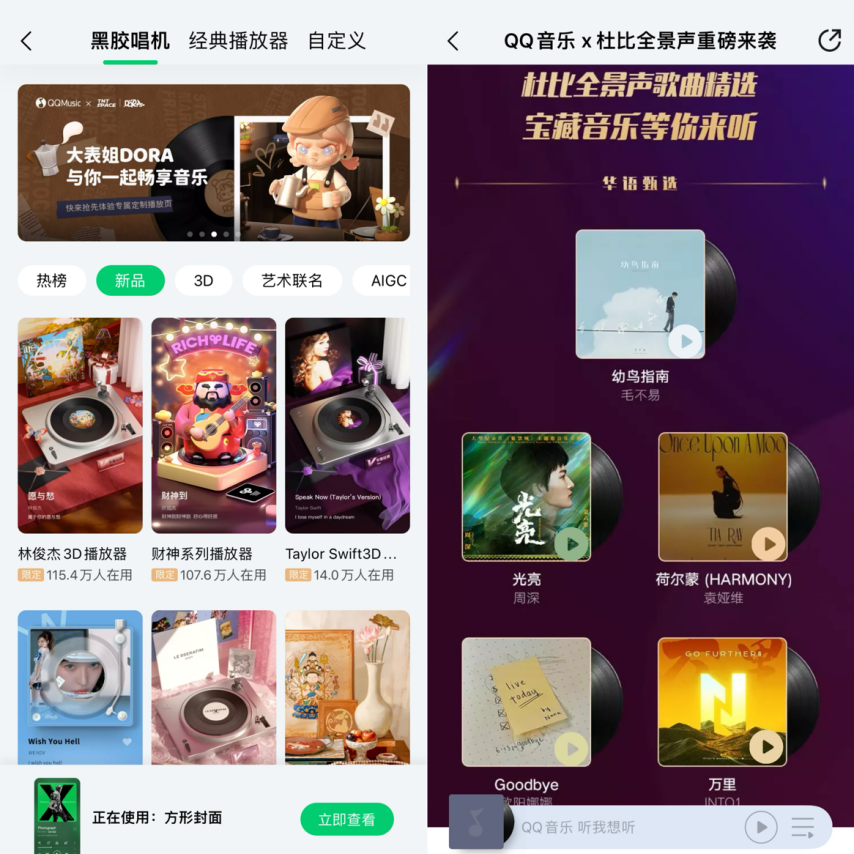Tap the mini player's play button
The height and width of the screenshot is (854, 854).
[x=761, y=827]
